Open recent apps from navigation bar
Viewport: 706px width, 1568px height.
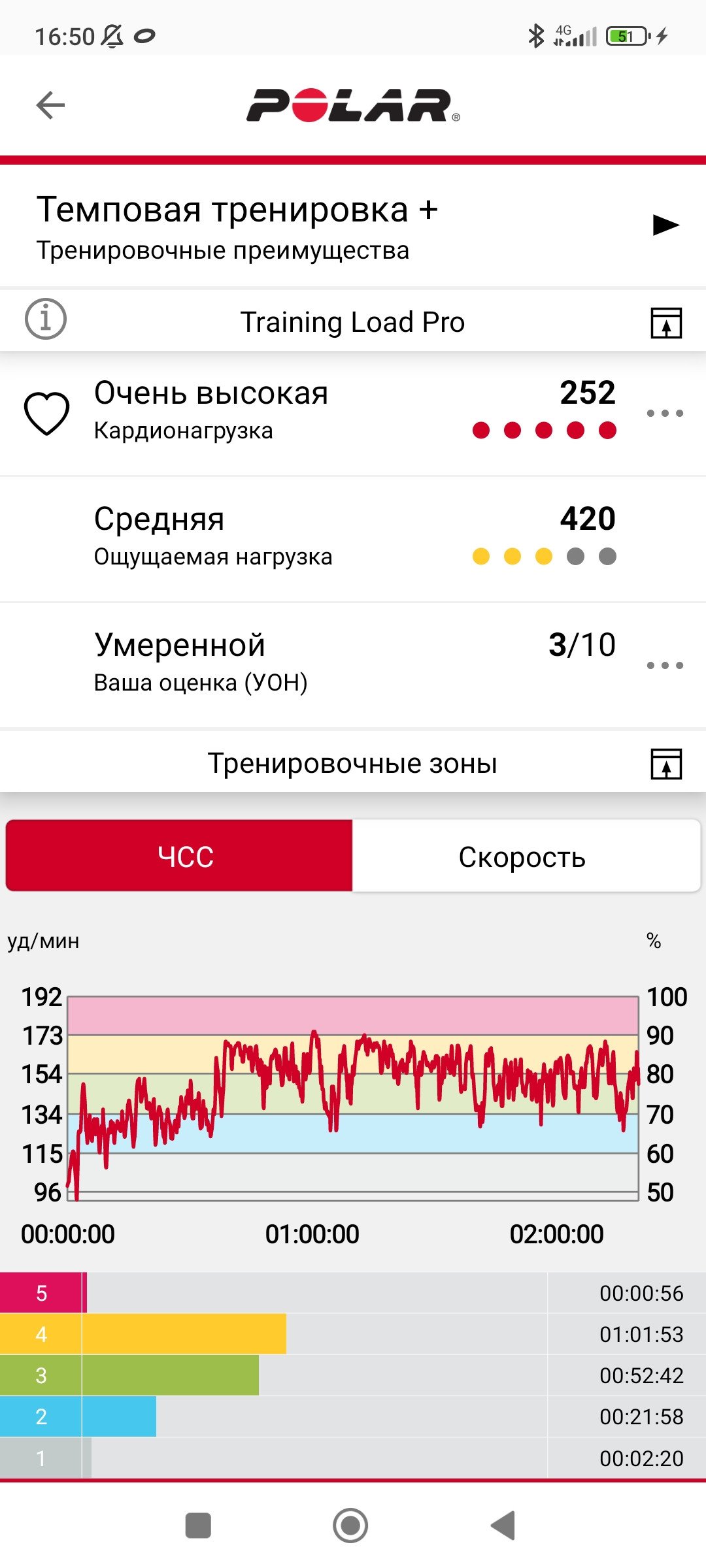198,1526
